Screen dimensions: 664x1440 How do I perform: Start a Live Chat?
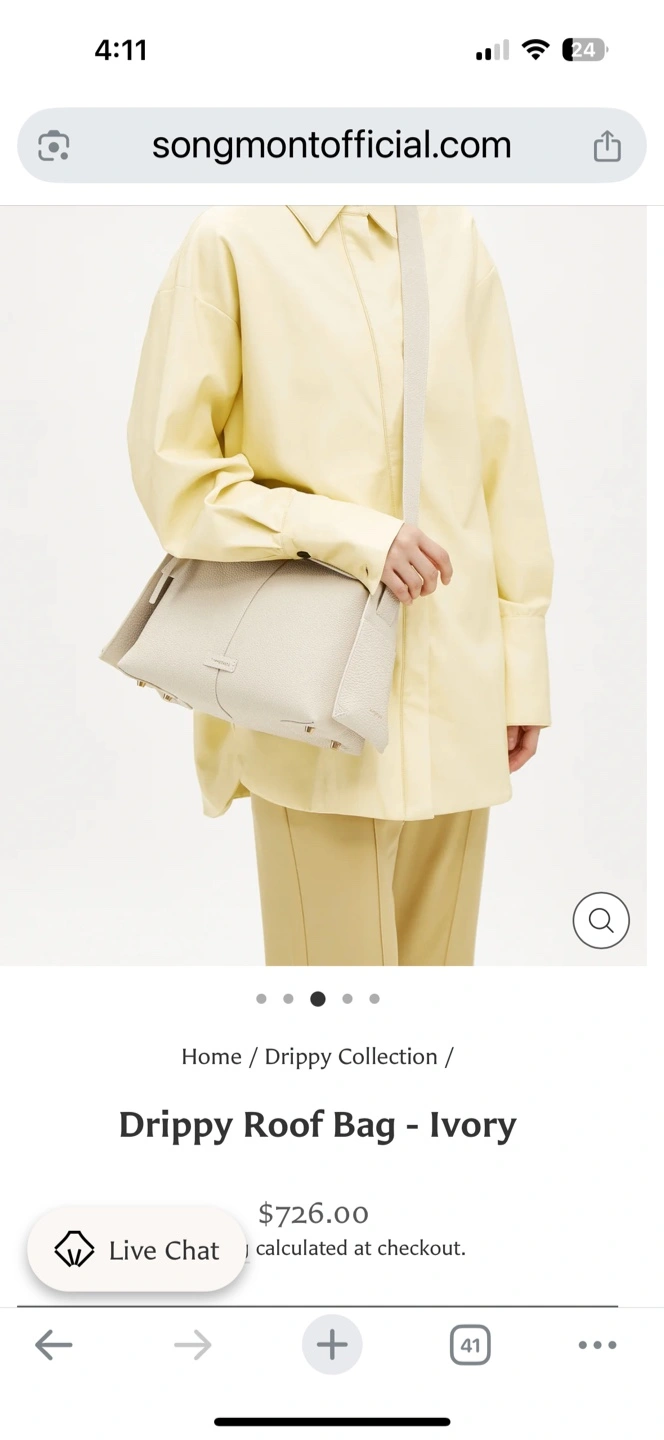(137, 1250)
